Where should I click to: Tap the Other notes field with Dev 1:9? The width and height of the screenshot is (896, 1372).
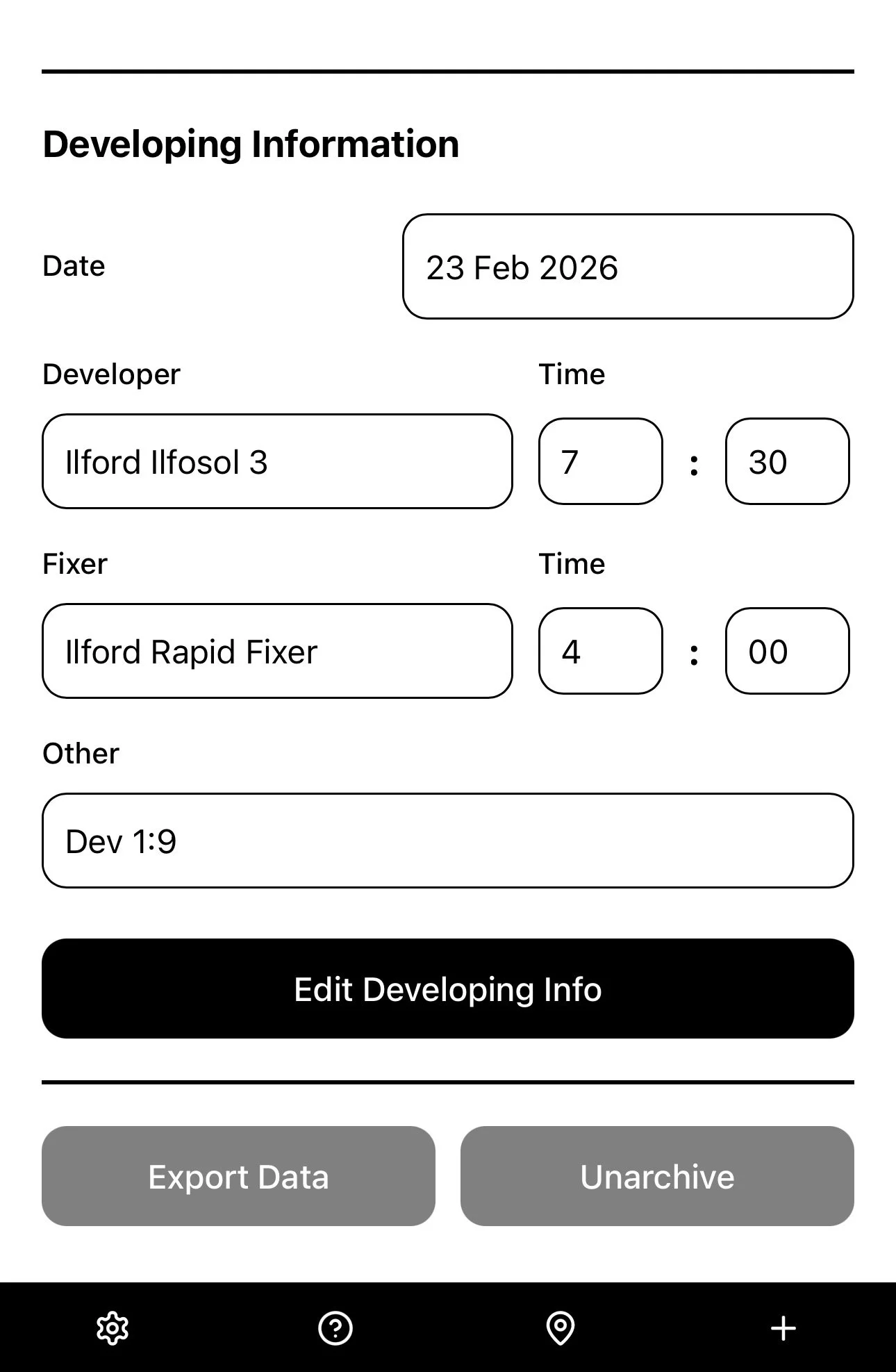(448, 841)
